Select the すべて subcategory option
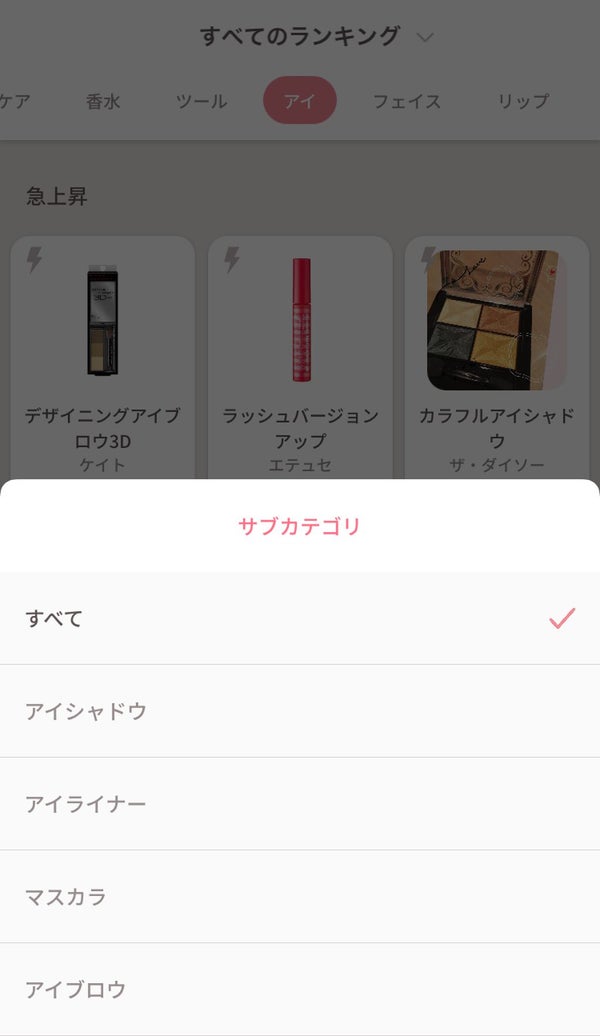The height and width of the screenshot is (1036, 600). (300, 618)
